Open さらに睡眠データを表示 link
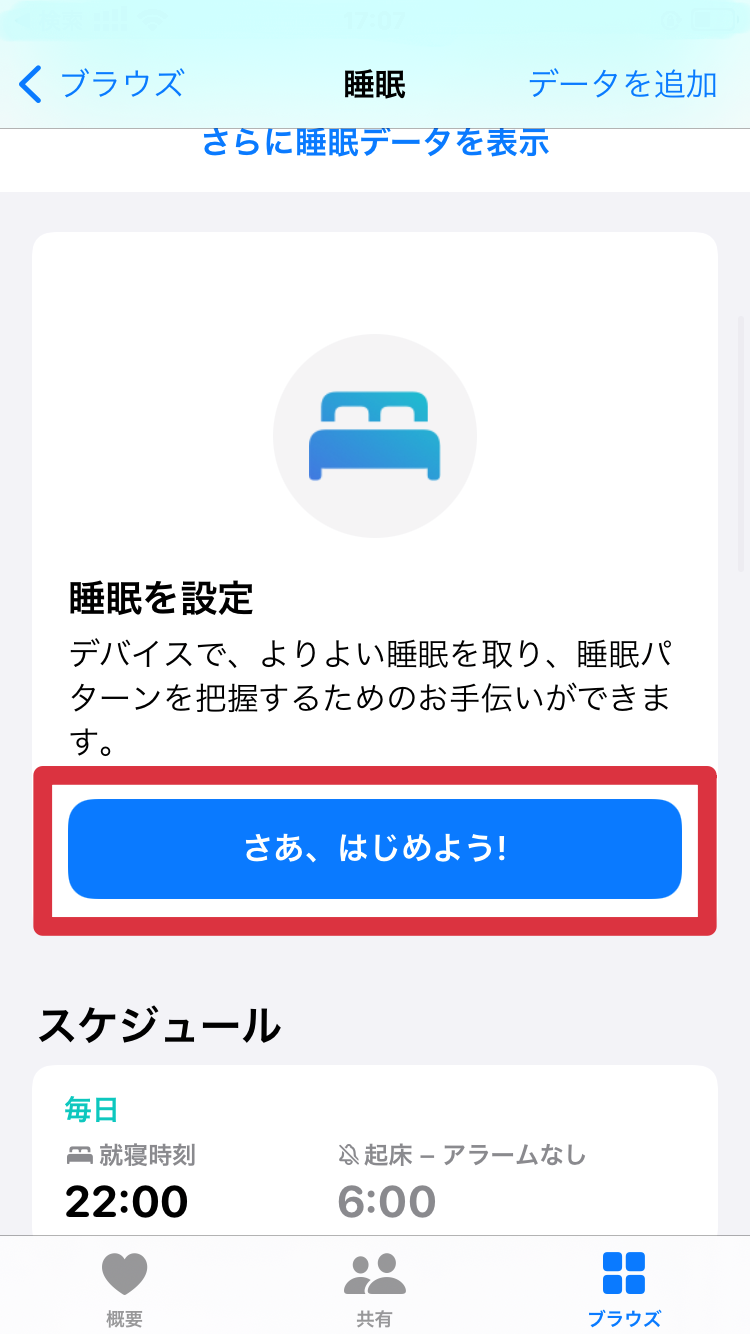Screen dimensions: 750x1334 pos(375,143)
